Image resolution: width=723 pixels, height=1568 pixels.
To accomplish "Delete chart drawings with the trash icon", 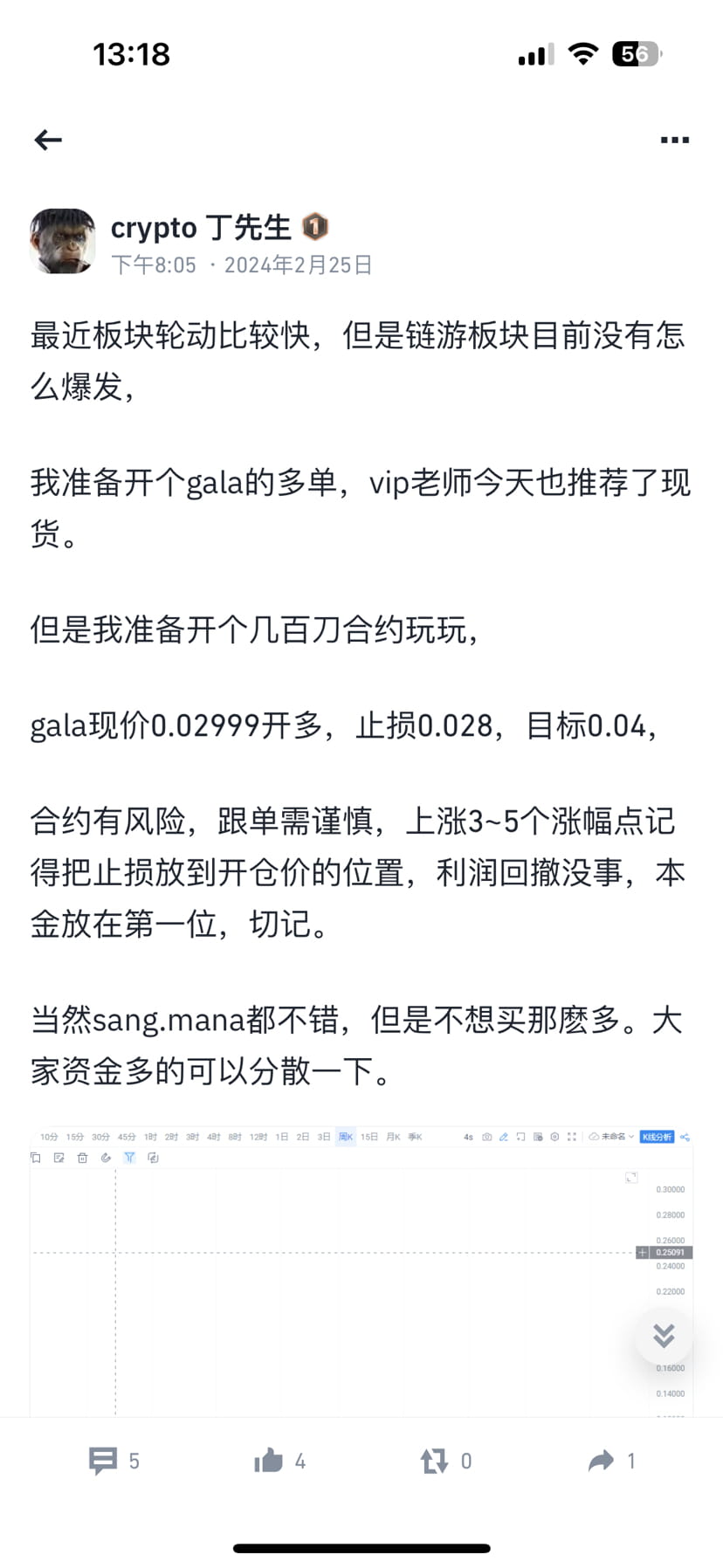I will 83,1158.
